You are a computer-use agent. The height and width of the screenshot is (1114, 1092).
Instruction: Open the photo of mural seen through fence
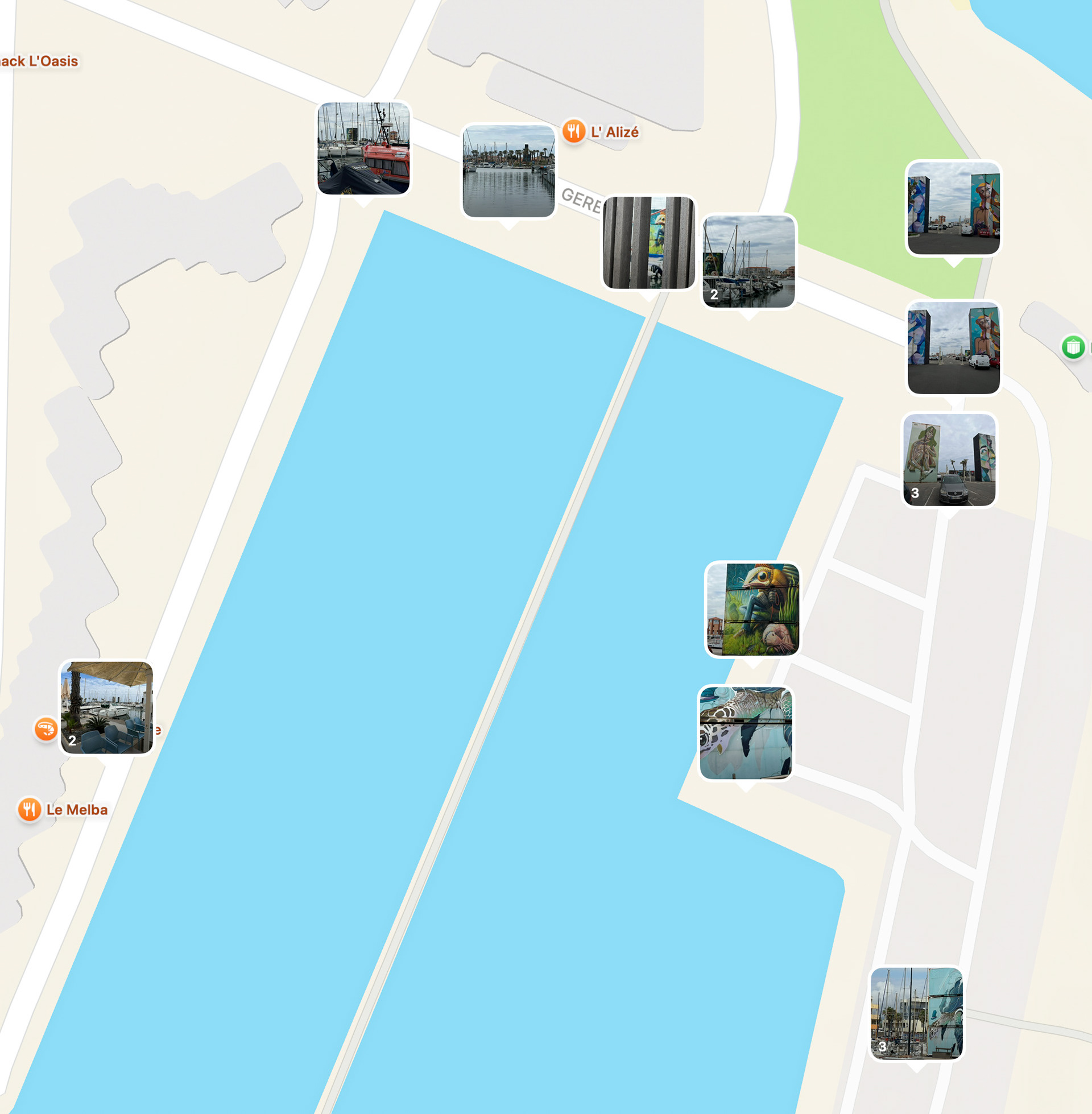(x=649, y=242)
